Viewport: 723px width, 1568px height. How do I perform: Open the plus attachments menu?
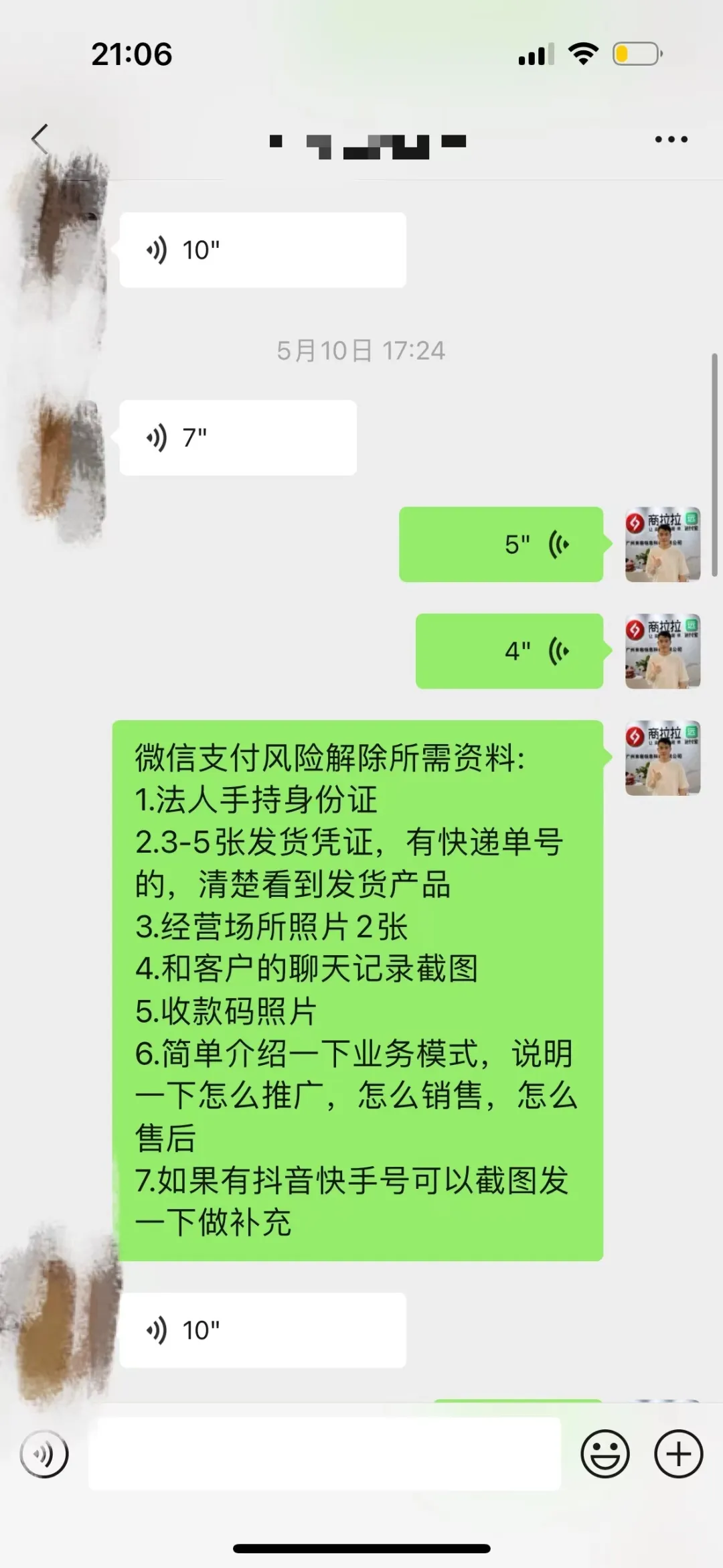(678, 1454)
